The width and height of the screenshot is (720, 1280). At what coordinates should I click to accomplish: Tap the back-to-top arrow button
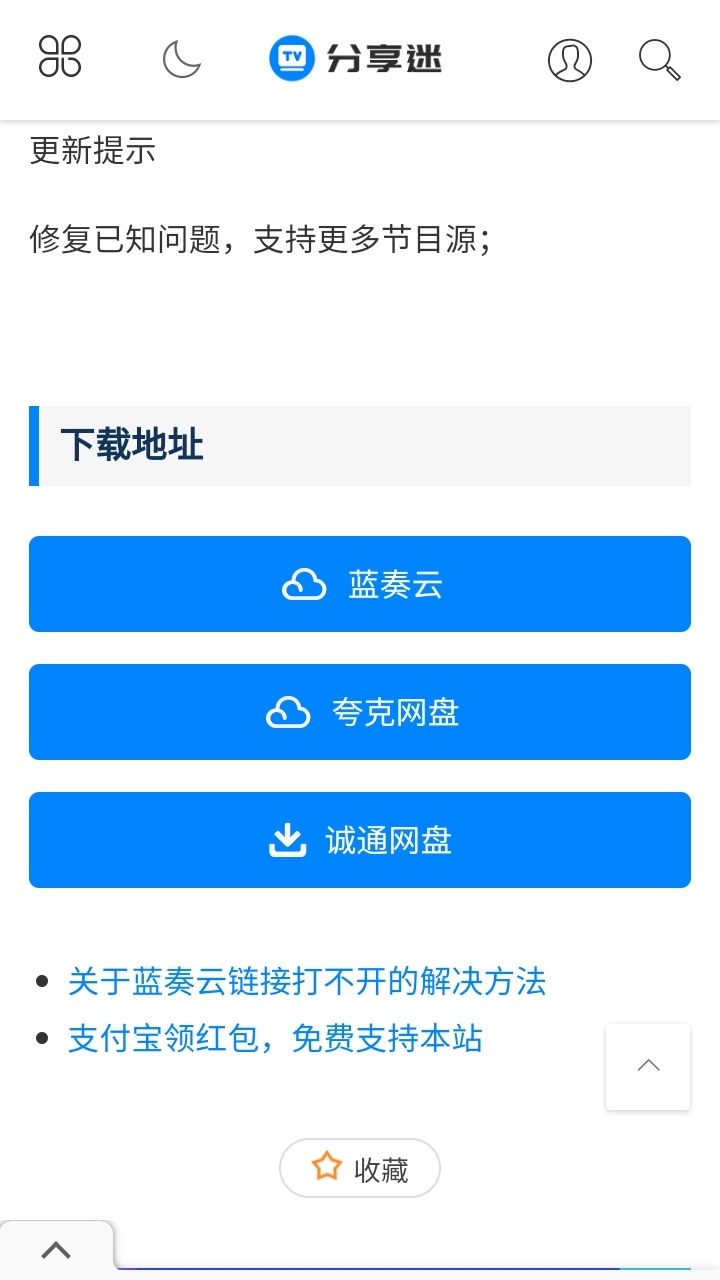648,1066
